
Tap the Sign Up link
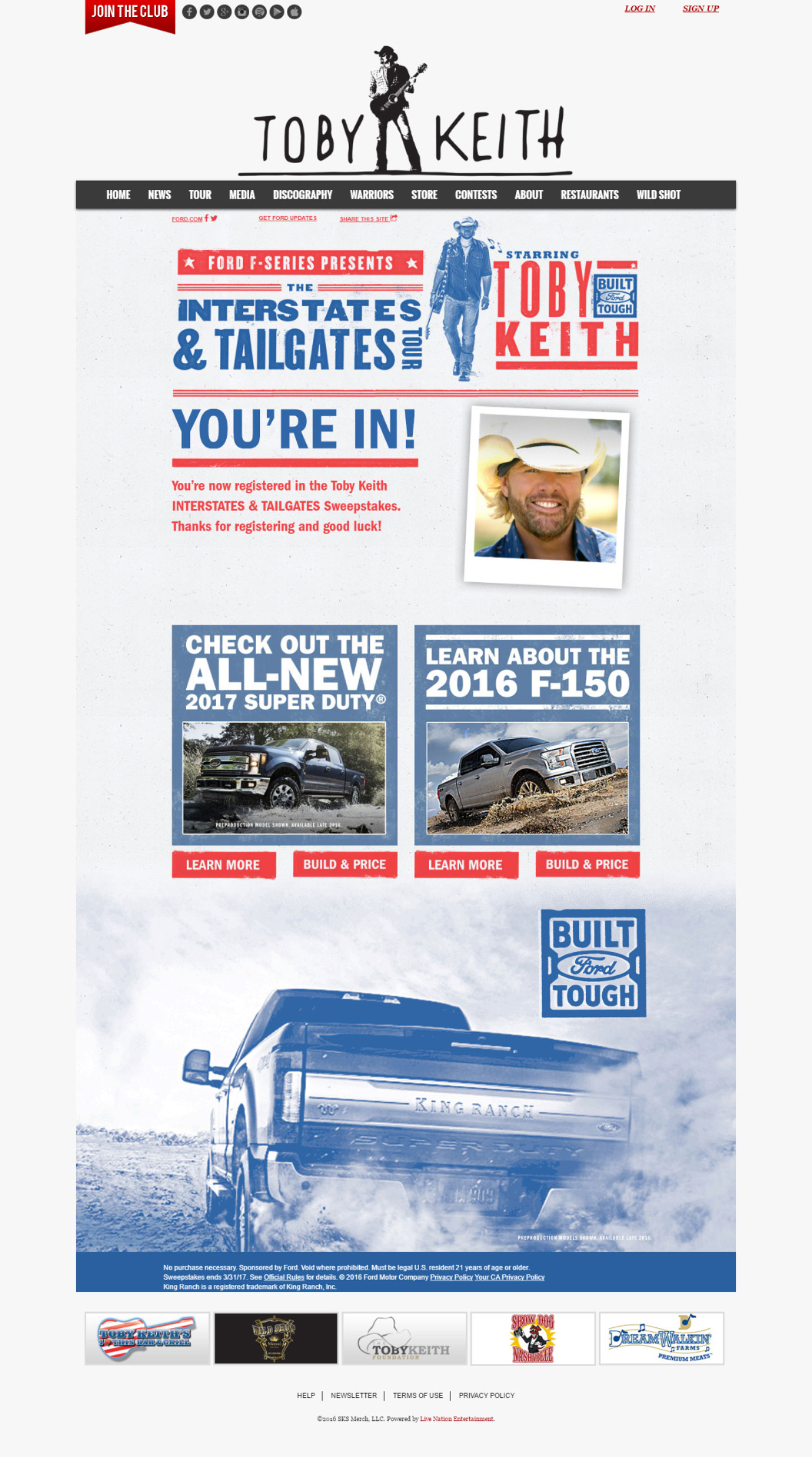[700, 8]
